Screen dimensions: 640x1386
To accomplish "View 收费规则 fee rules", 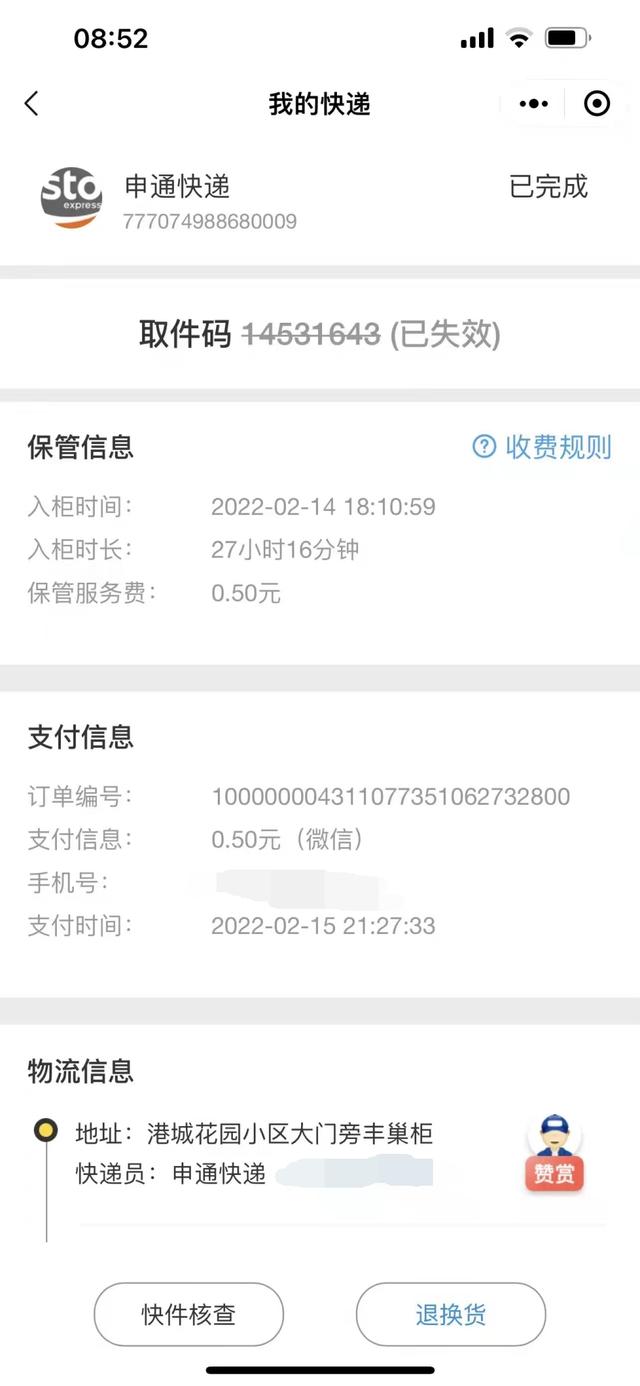I will click(x=542, y=447).
